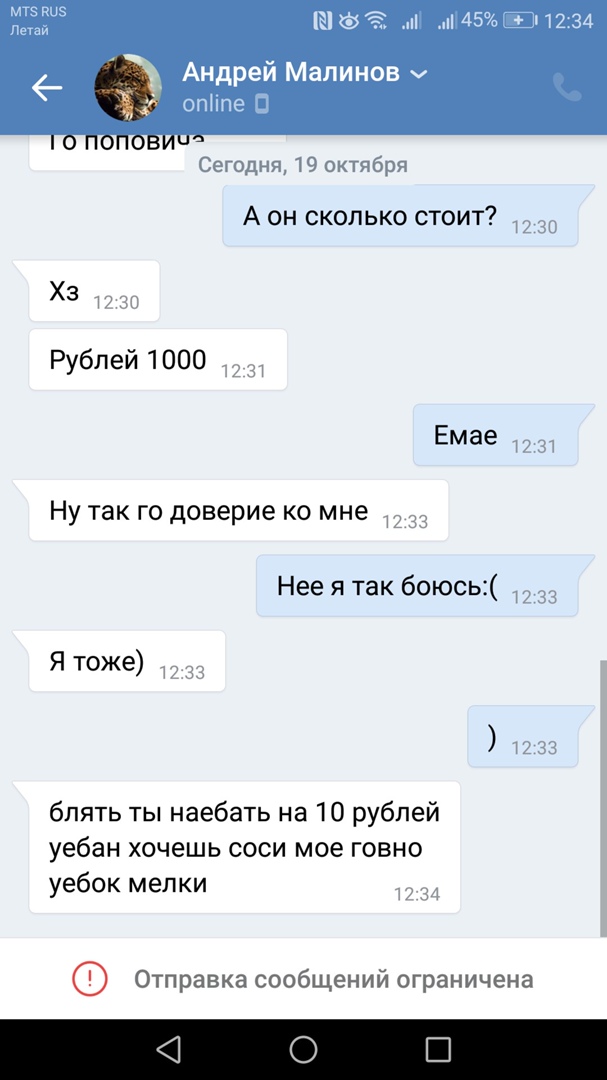Expand the Андрей Малинов chat dropdown
Viewport: 607px width, 1080px height.
coord(419,74)
